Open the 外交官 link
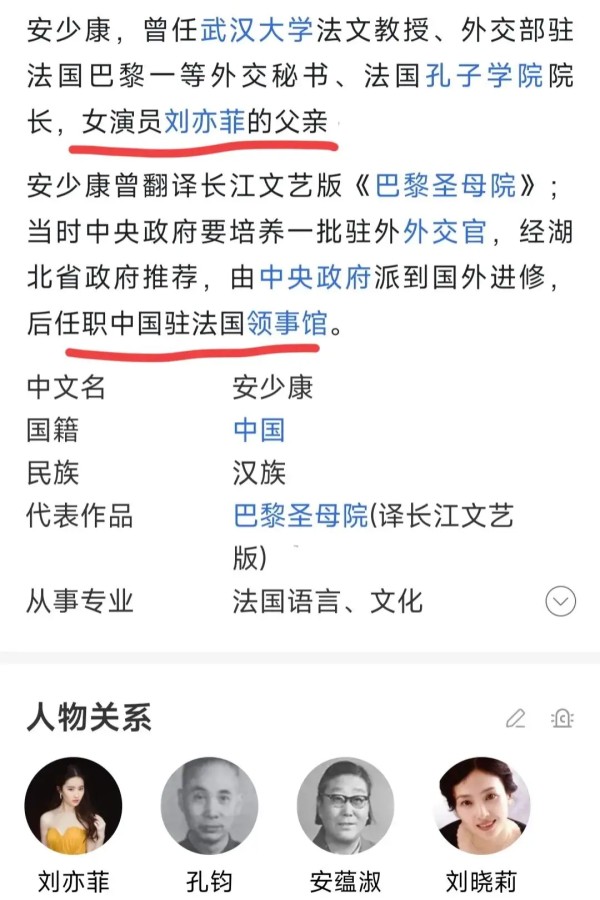 445,232
